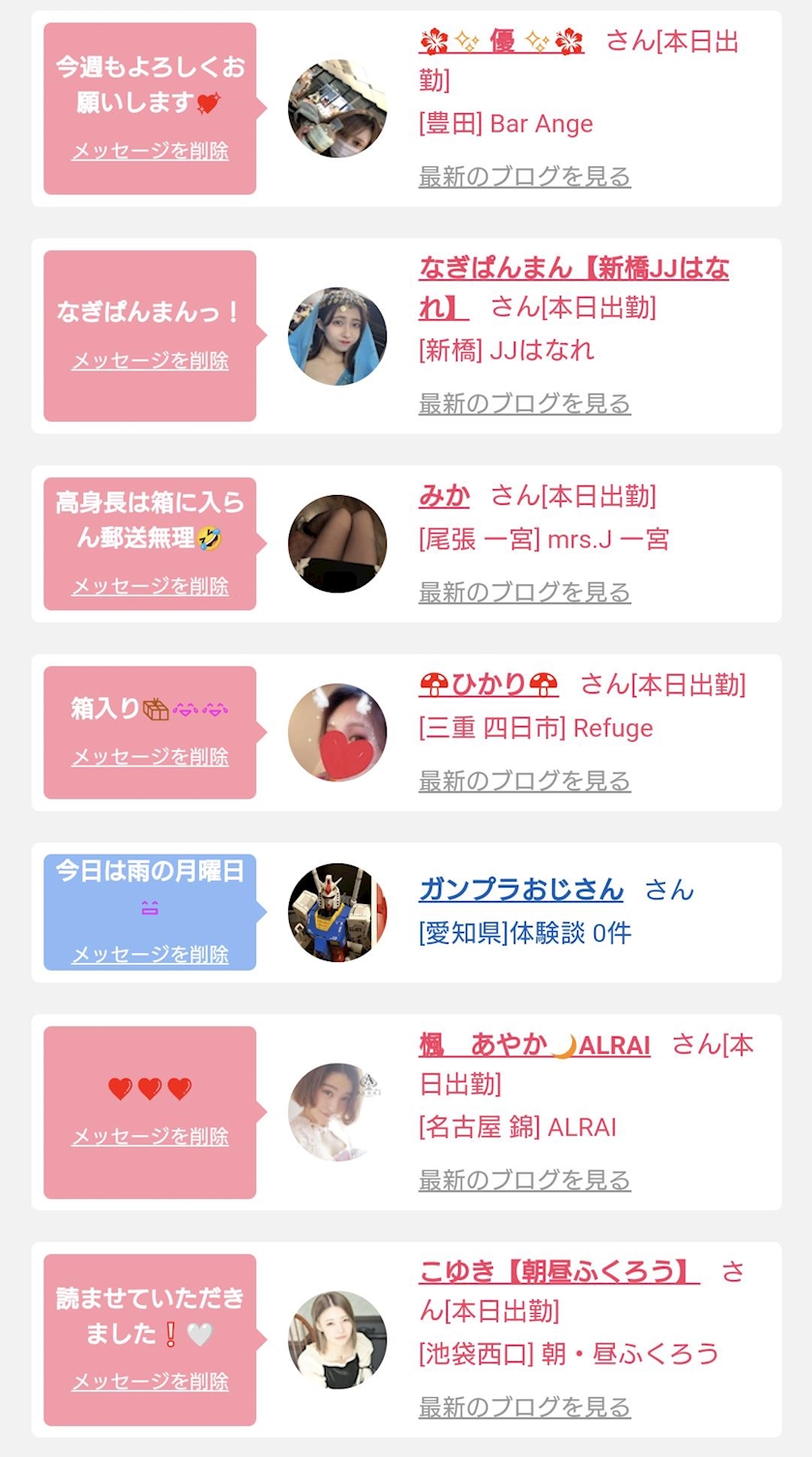Image resolution: width=812 pixels, height=1457 pixels.
Task: View こゆき's latest blog
Action: [524, 1408]
